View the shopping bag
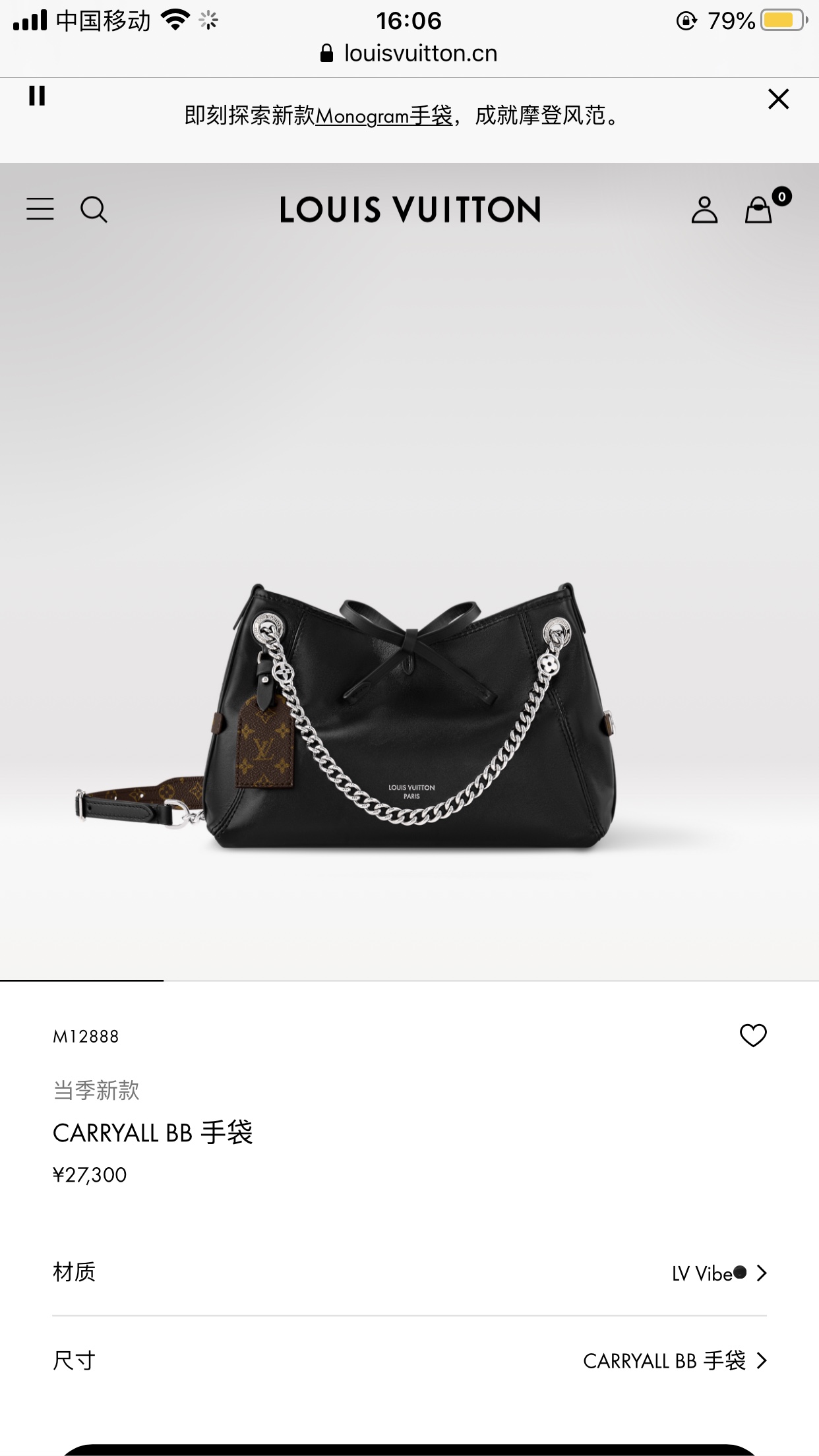Viewport: 819px width, 1456px height. (x=759, y=210)
